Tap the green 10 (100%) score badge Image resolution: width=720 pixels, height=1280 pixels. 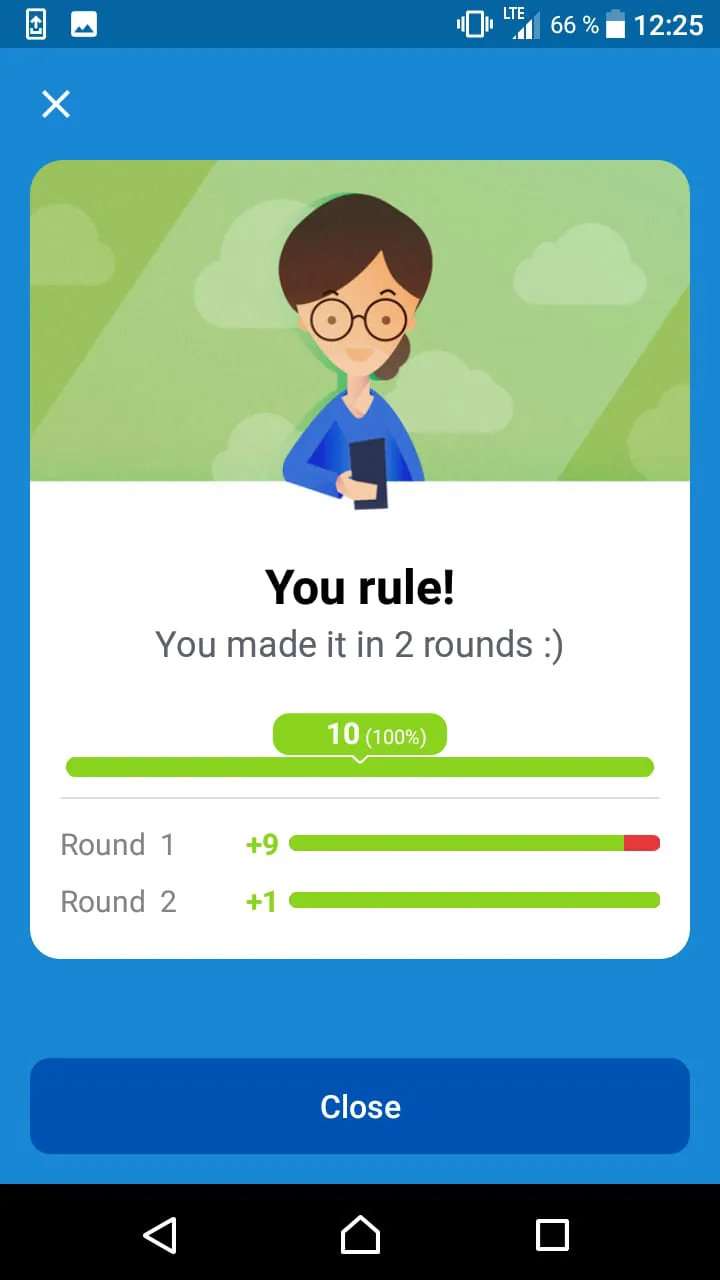[x=360, y=733]
